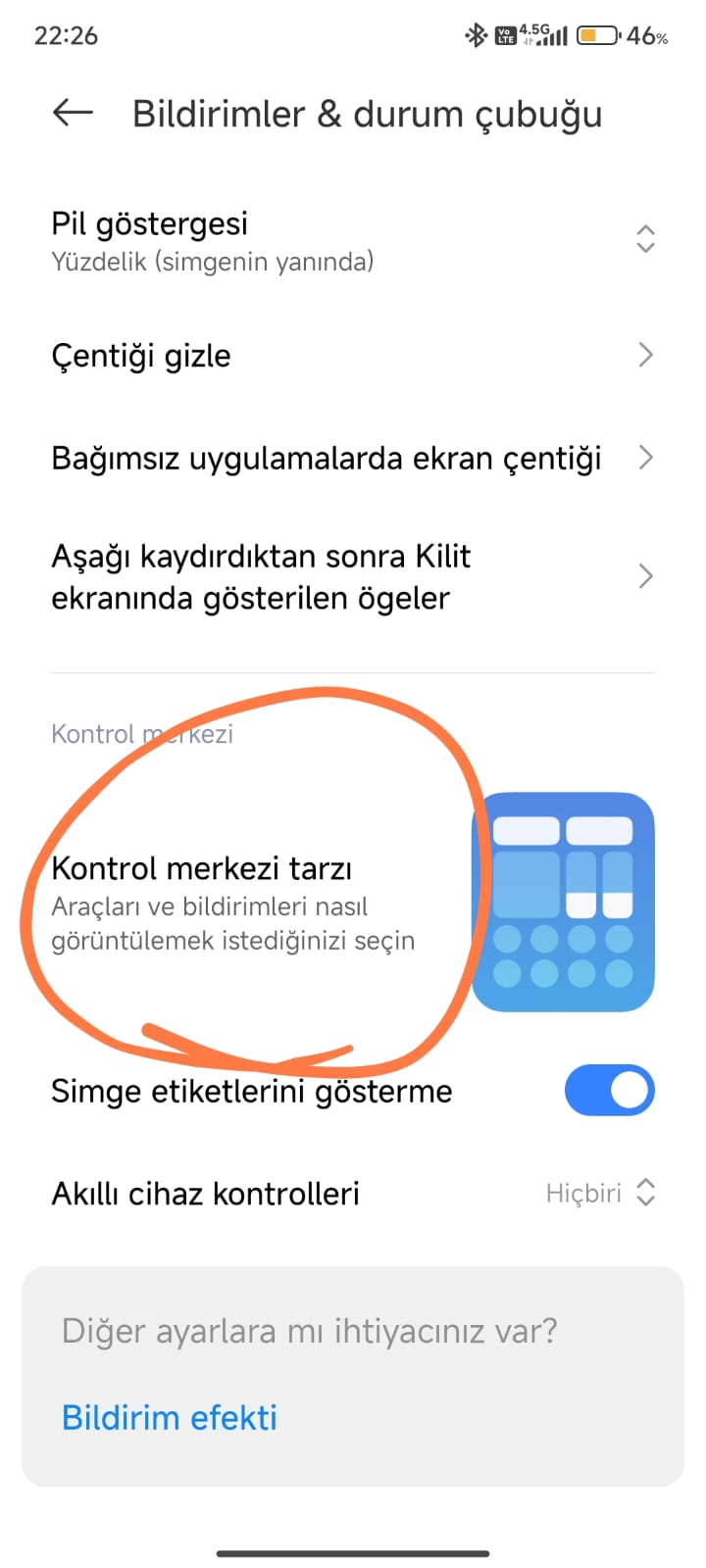Disable Simge etiketlerini gösterme switch
706x1568 pixels.
609,1091
